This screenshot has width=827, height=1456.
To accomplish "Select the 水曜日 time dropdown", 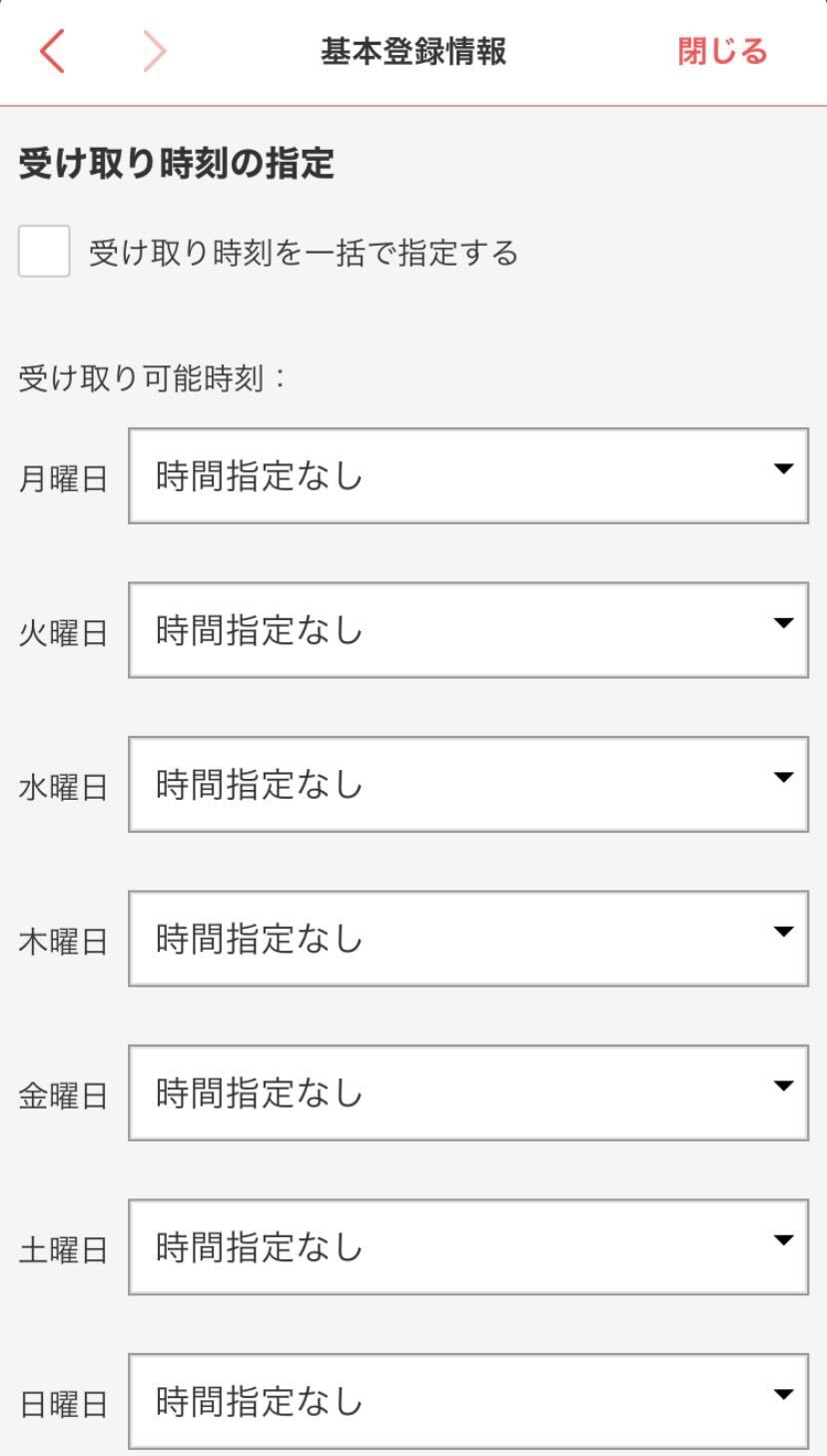I will tap(467, 785).
